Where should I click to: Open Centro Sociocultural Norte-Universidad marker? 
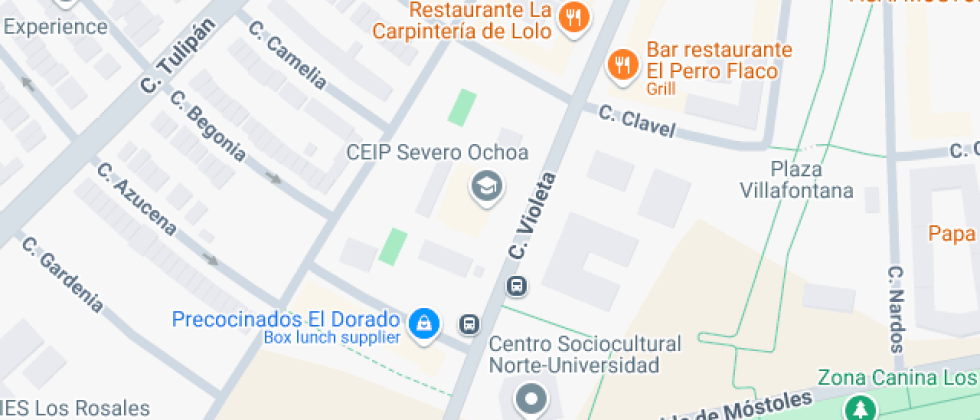[x=531, y=401]
